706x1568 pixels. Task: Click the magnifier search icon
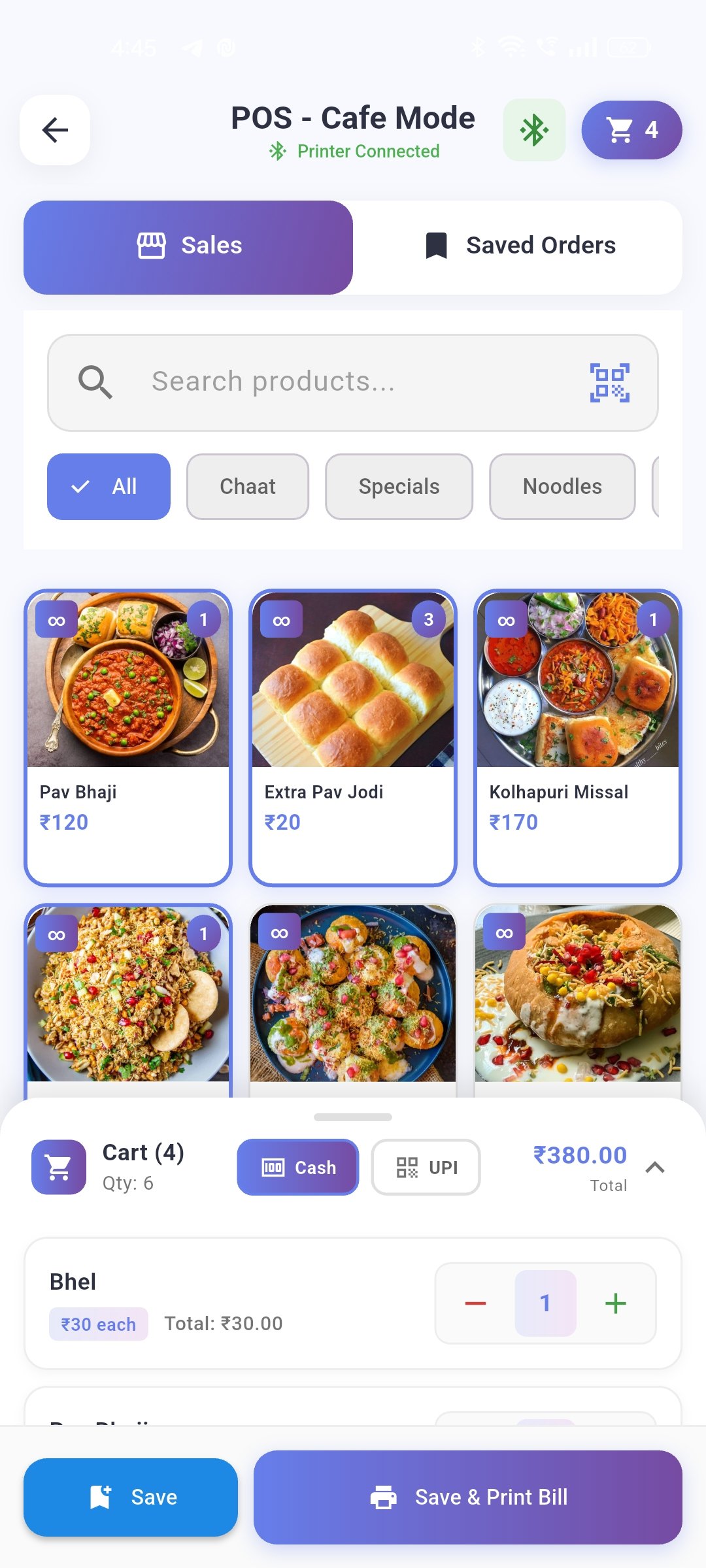point(95,382)
